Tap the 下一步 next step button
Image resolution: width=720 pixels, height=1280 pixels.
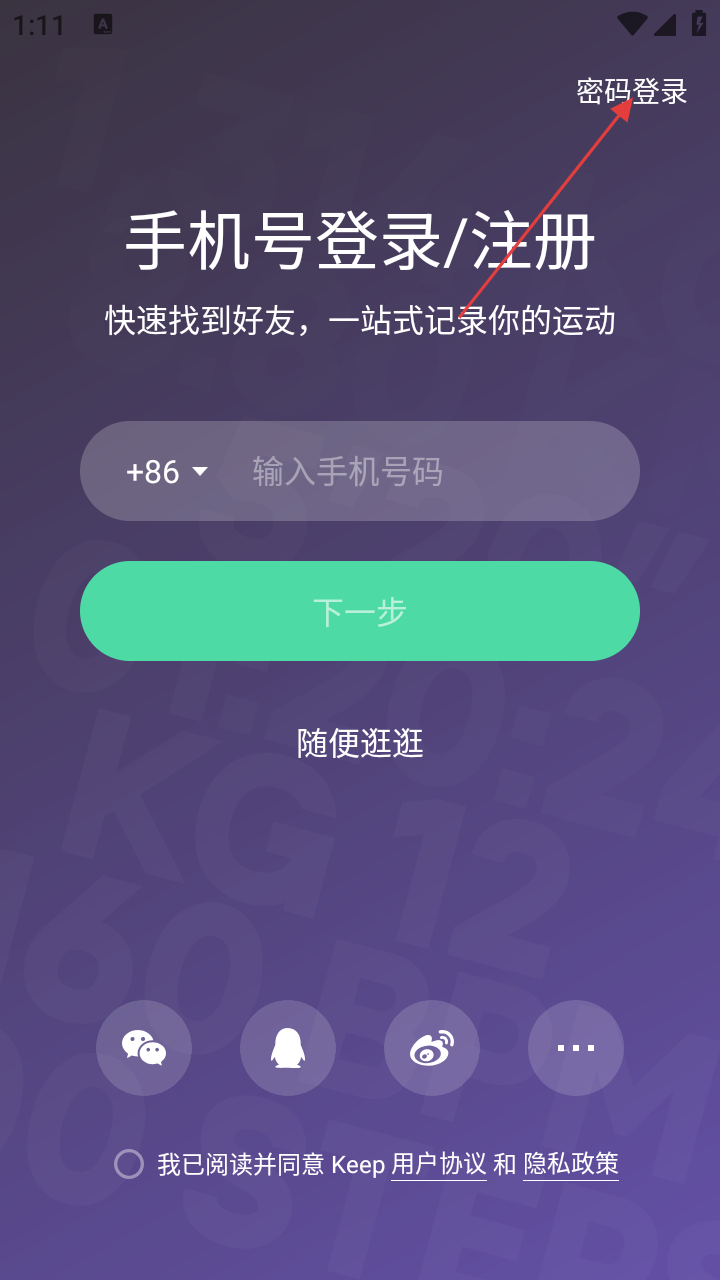(360, 611)
